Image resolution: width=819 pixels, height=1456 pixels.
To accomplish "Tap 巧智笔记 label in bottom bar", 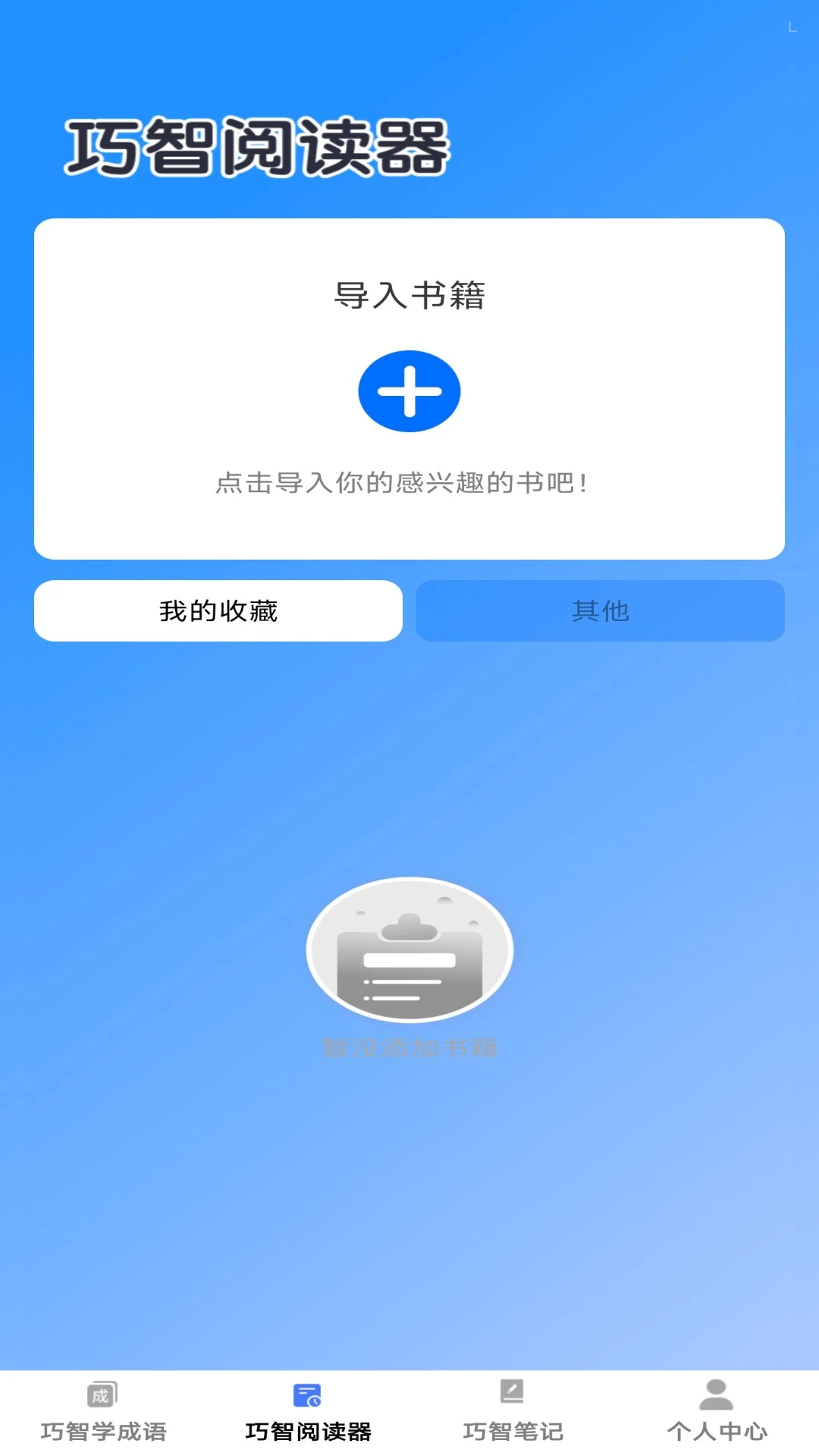I will (x=510, y=1429).
